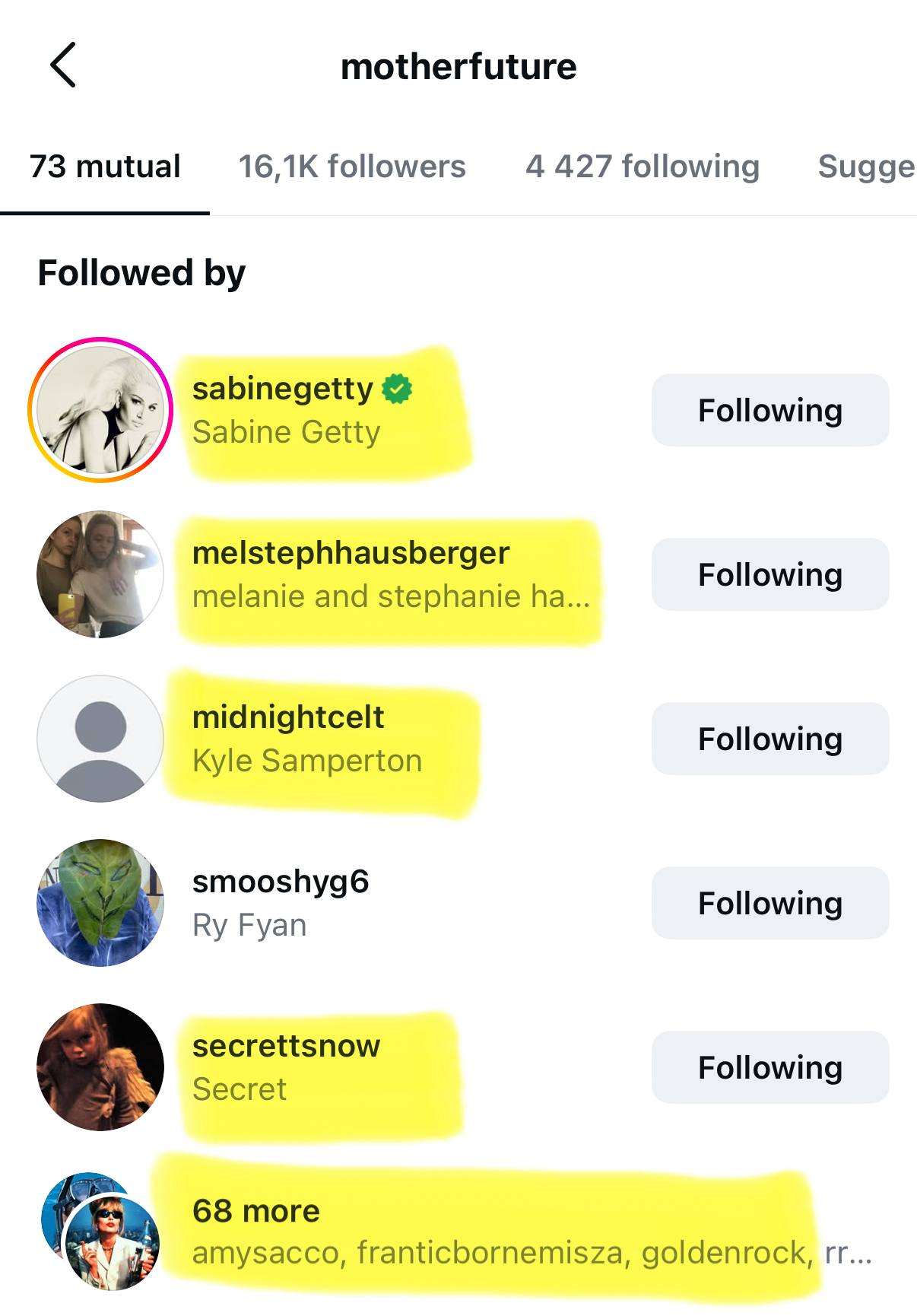The width and height of the screenshot is (917, 1316).
Task: Tap Following button next to sabinegetty
Action: [x=769, y=410]
